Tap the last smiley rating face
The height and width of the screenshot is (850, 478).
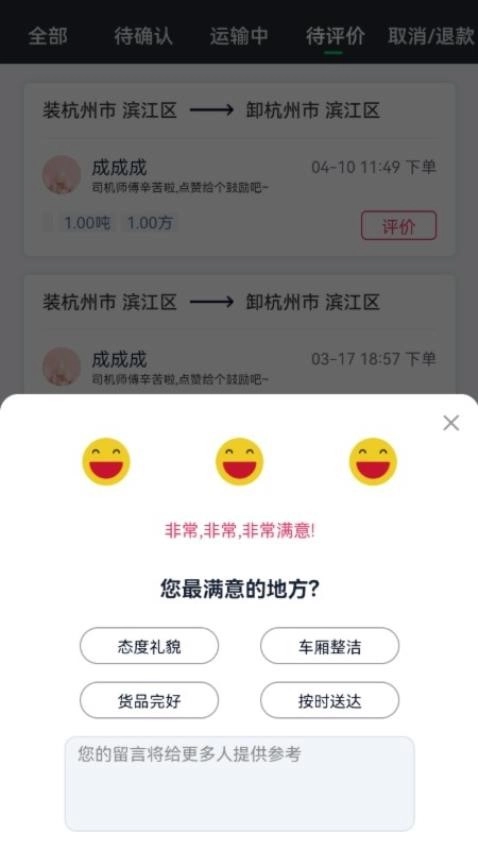(373, 462)
